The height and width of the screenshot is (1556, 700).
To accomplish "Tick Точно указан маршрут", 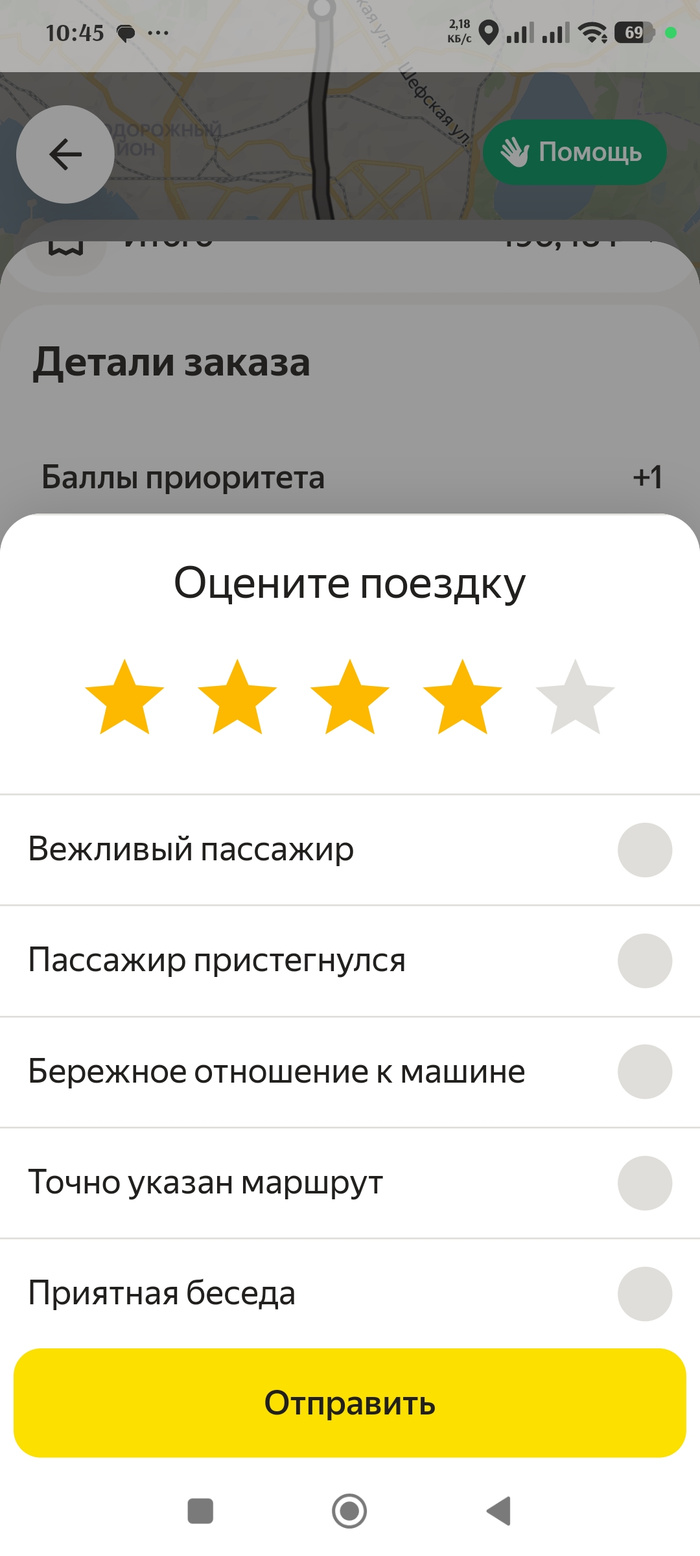I will pos(644,1183).
